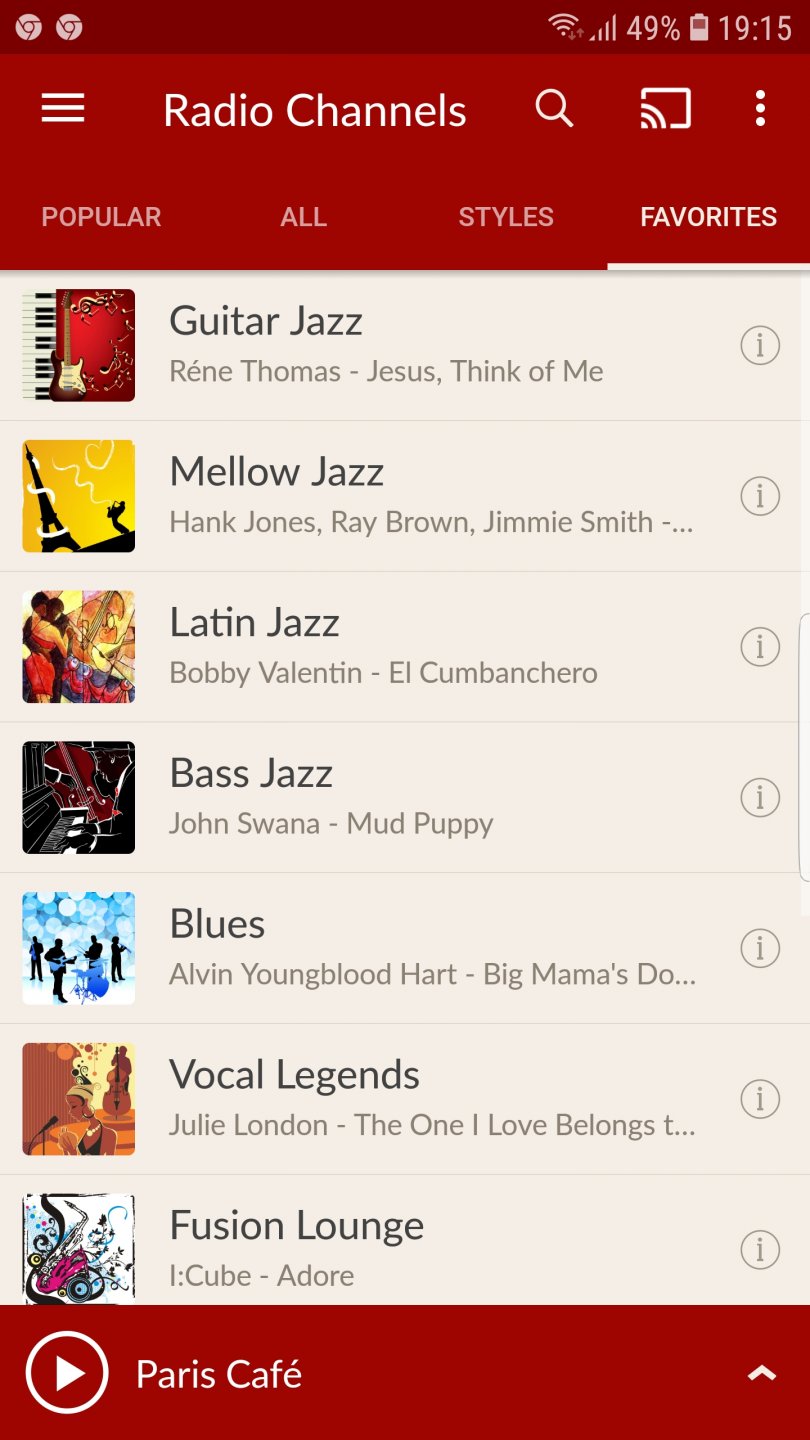Tap the info icon for Latin Jazz
The image size is (810, 1440).
coord(760,647)
